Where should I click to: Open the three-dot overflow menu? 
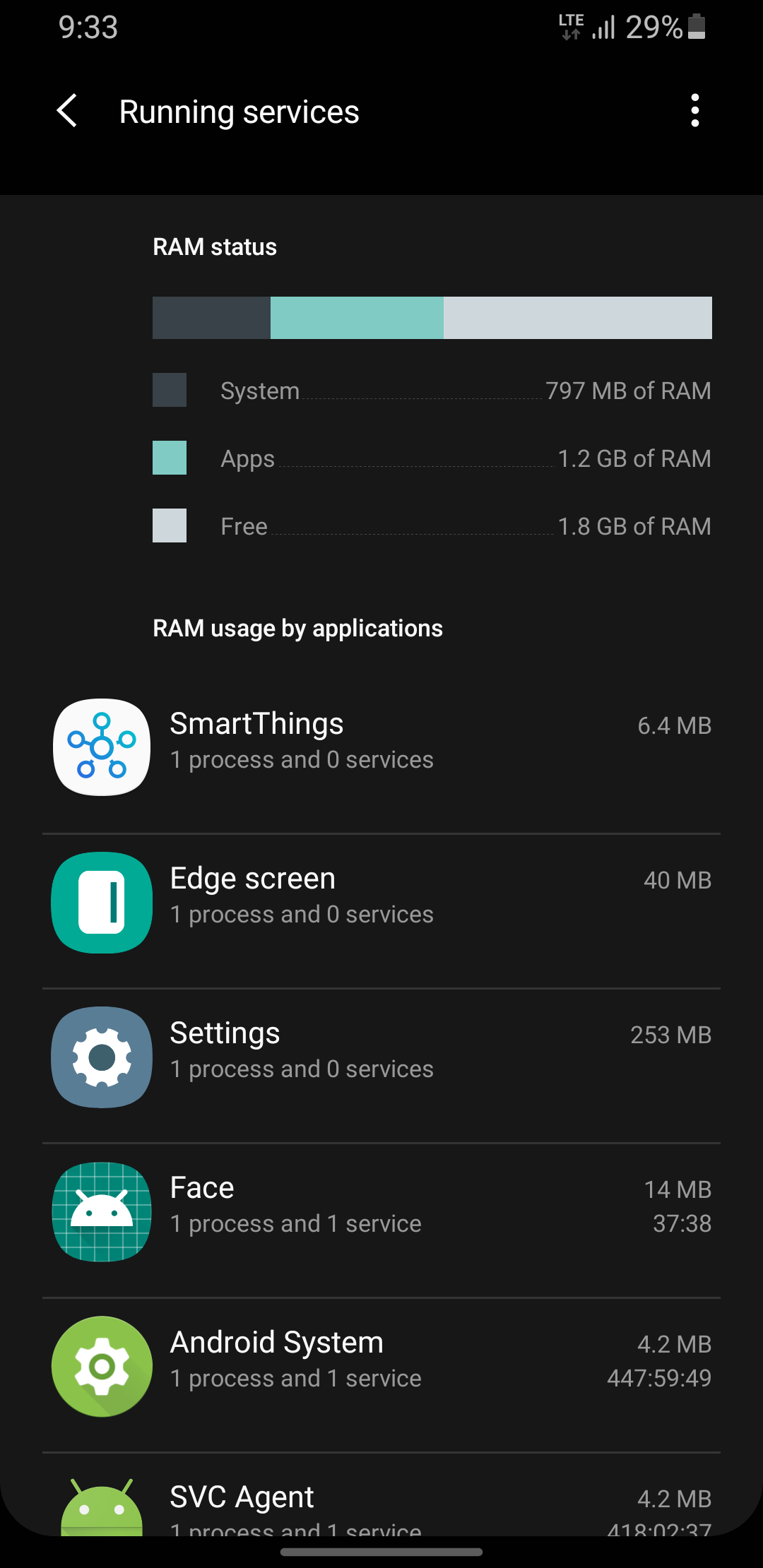(695, 111)
